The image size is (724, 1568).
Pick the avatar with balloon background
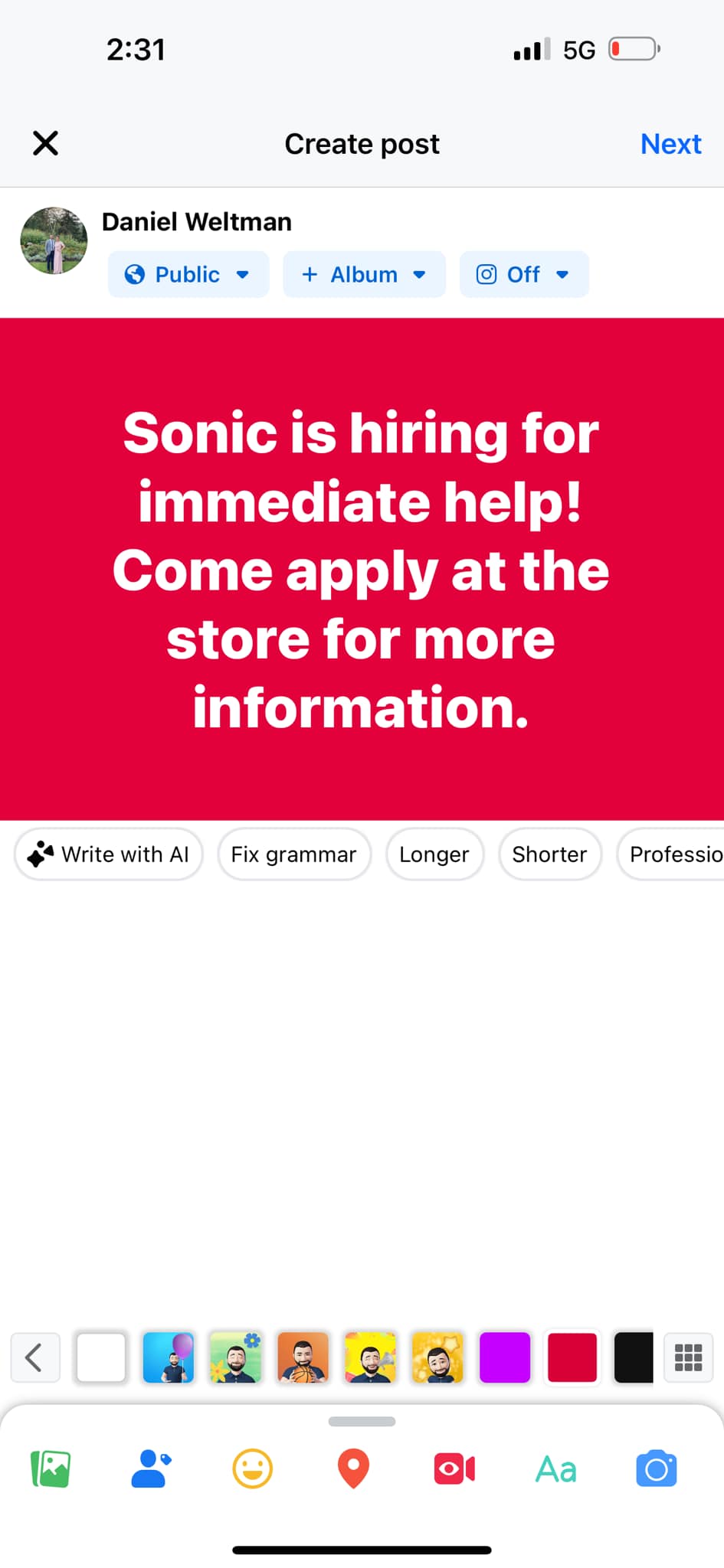[x=169, y=1357]
